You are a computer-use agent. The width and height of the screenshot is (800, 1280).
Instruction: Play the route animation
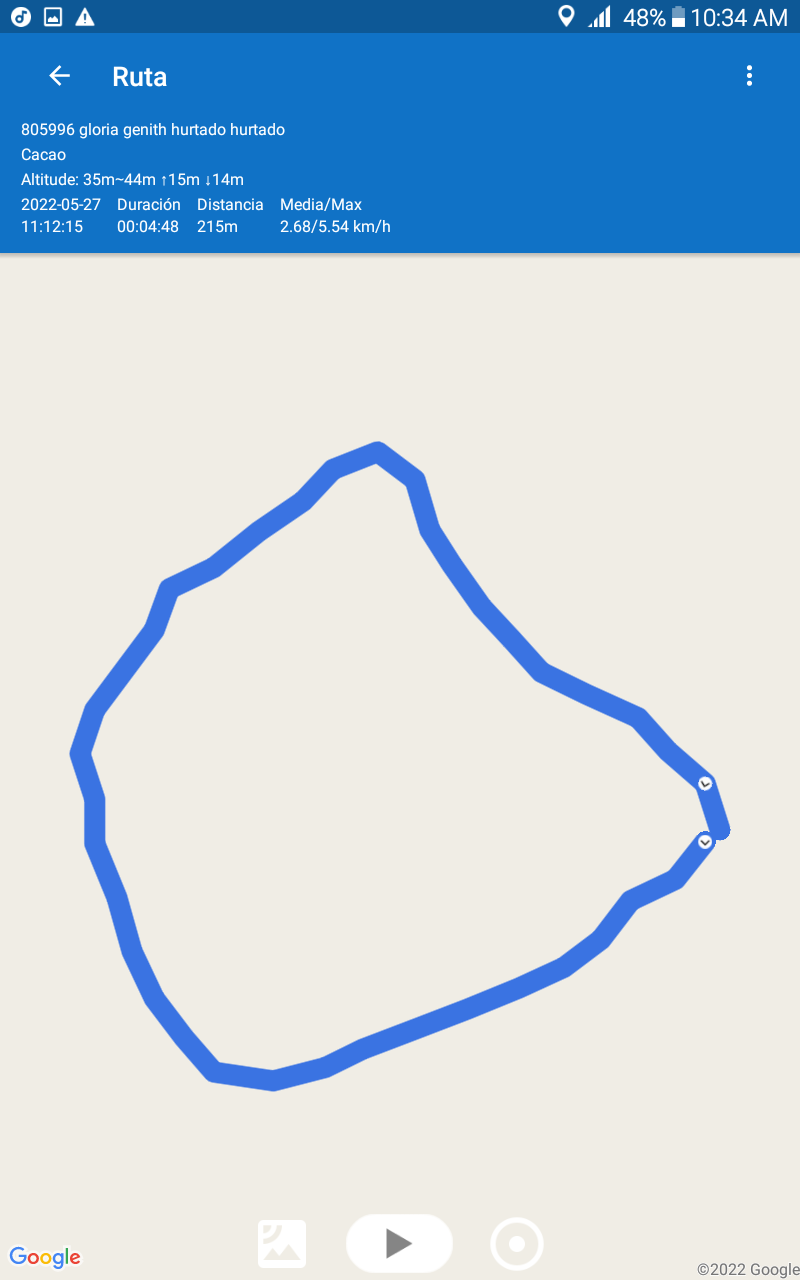(399, 1243)
